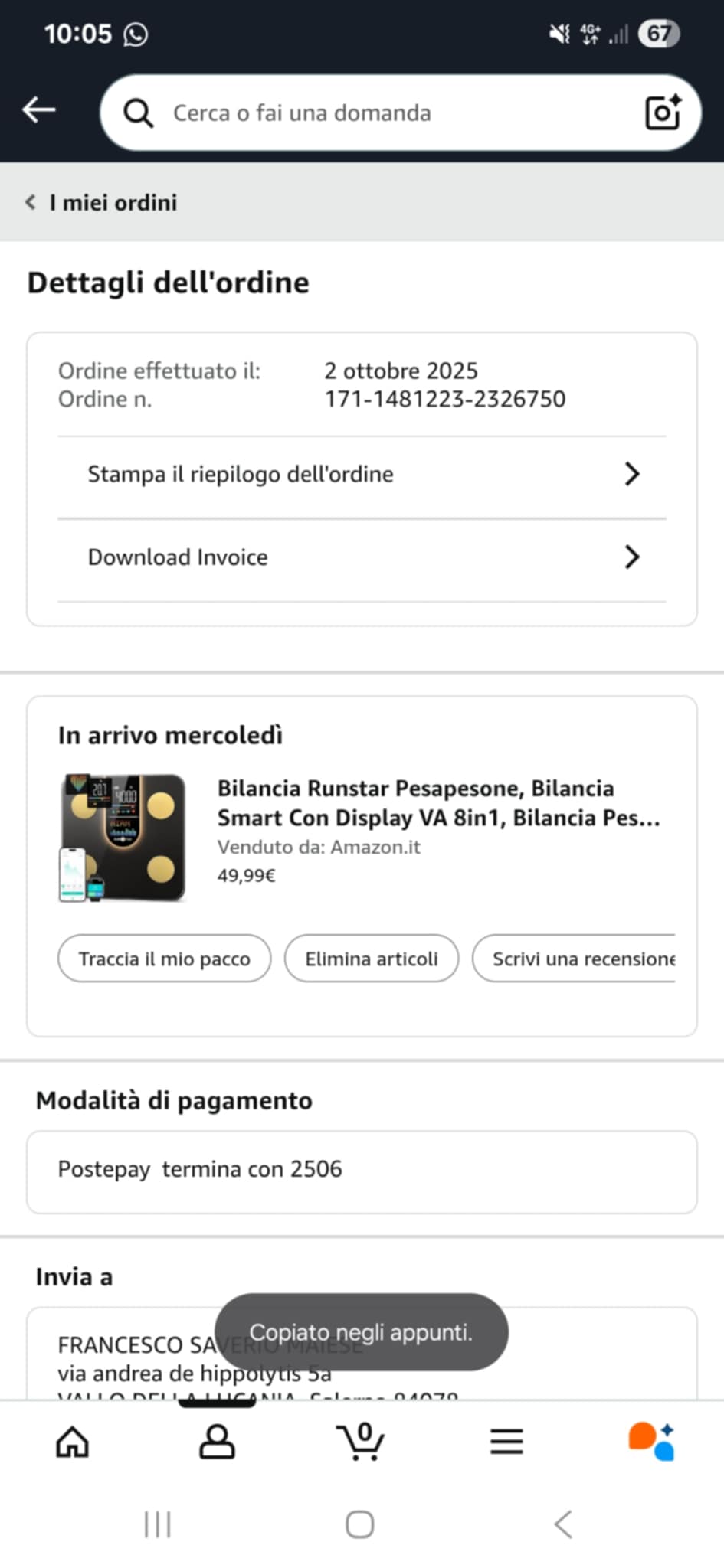Open the Bilancia Runstar product image
The width and height of the screenshot is (724, 1568).
pyautogui.click(x=123, y=838)
